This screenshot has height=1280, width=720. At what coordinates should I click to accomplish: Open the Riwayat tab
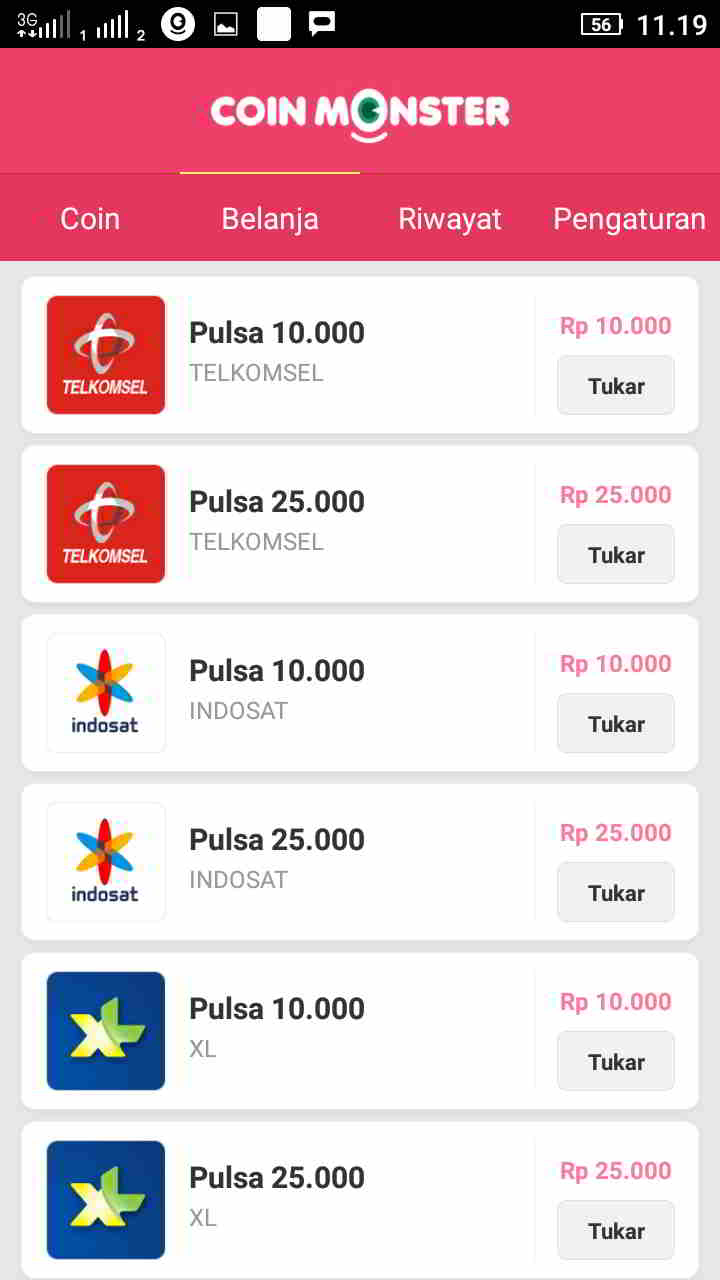(x=450, y=218)
